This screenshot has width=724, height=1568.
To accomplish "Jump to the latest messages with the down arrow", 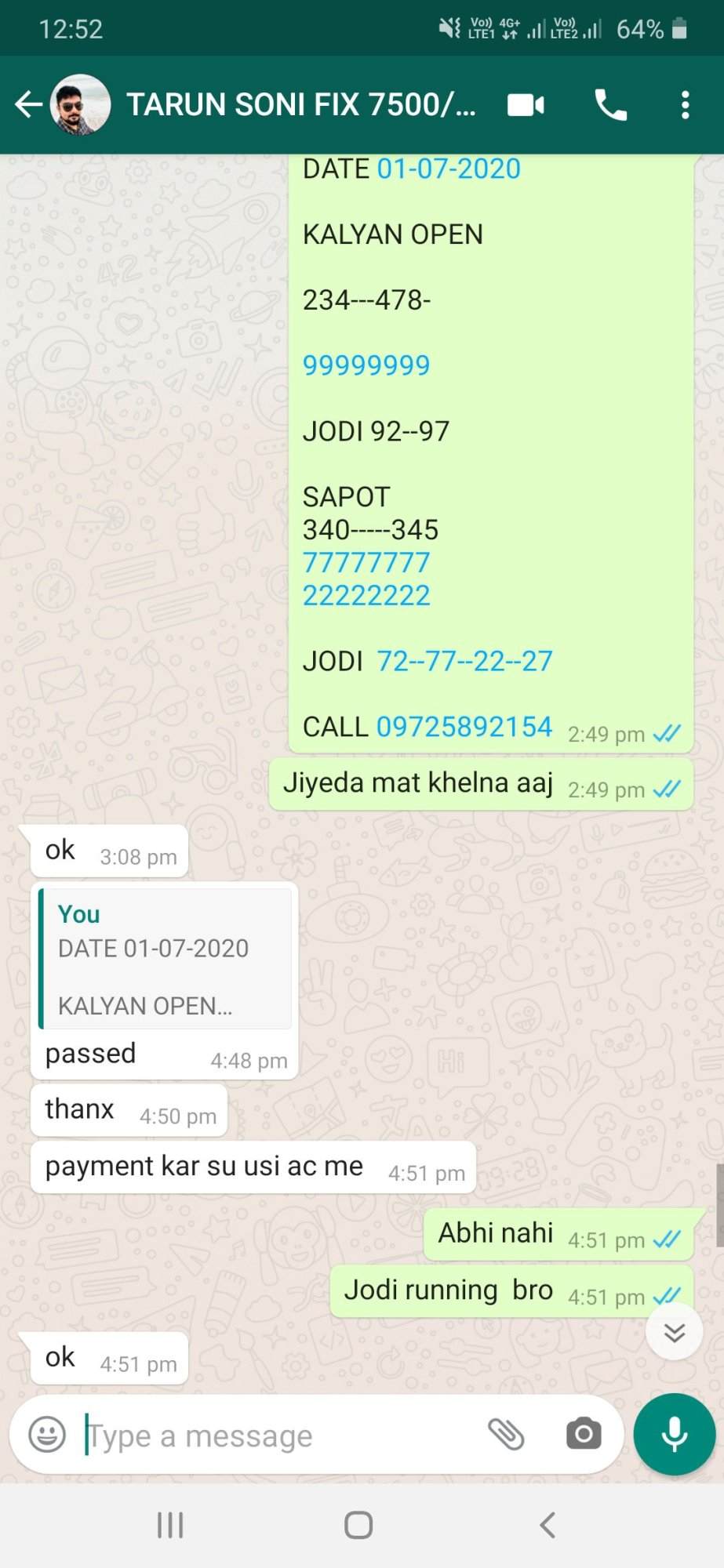I will pyautogui.click(x=675, y=1332).
